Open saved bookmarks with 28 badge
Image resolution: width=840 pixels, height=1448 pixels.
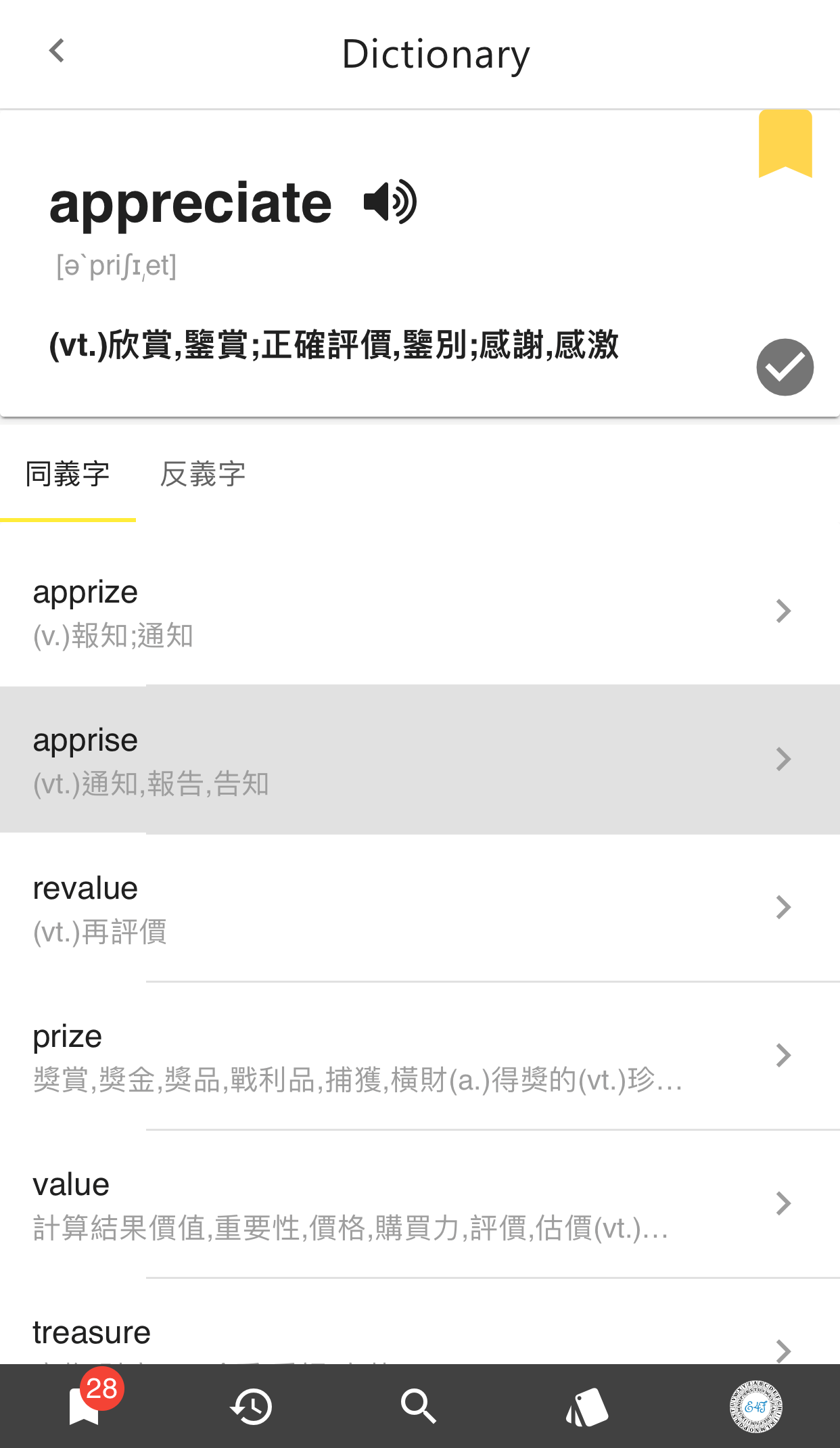pyautogui.click(x=85, y=1407)
